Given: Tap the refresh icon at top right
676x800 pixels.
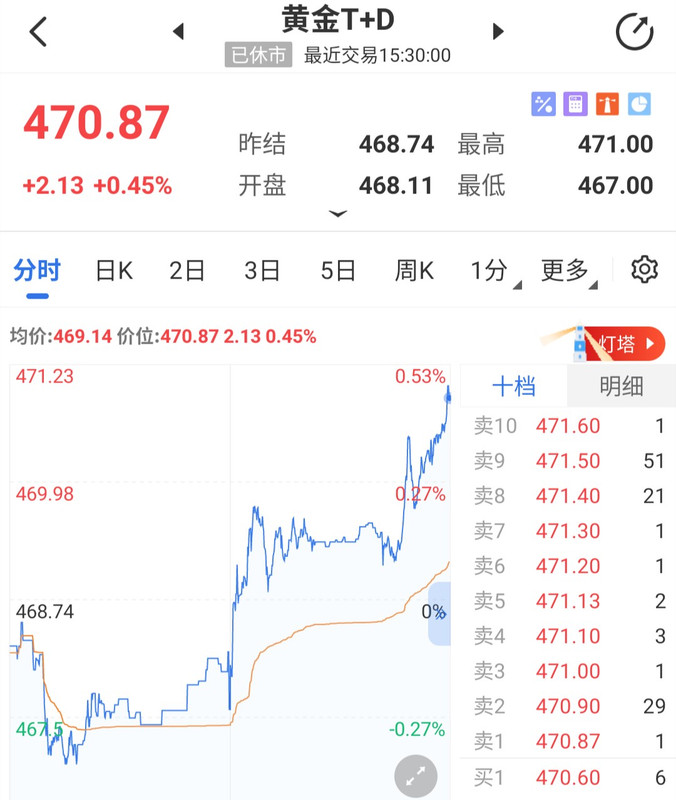Looking at the screenshot, I should [x=634, y=32].
